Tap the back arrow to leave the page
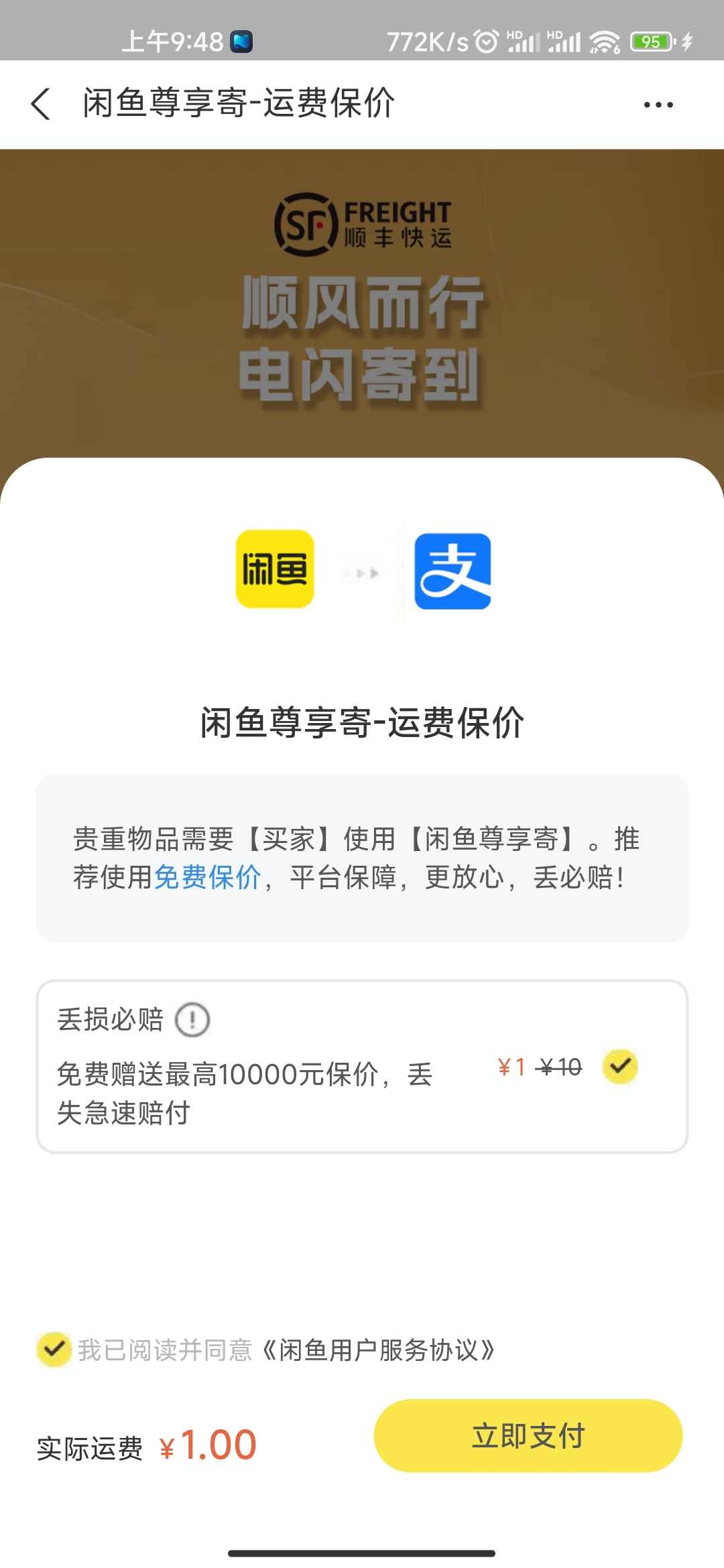724x1568 pixels. coord(42,105)
